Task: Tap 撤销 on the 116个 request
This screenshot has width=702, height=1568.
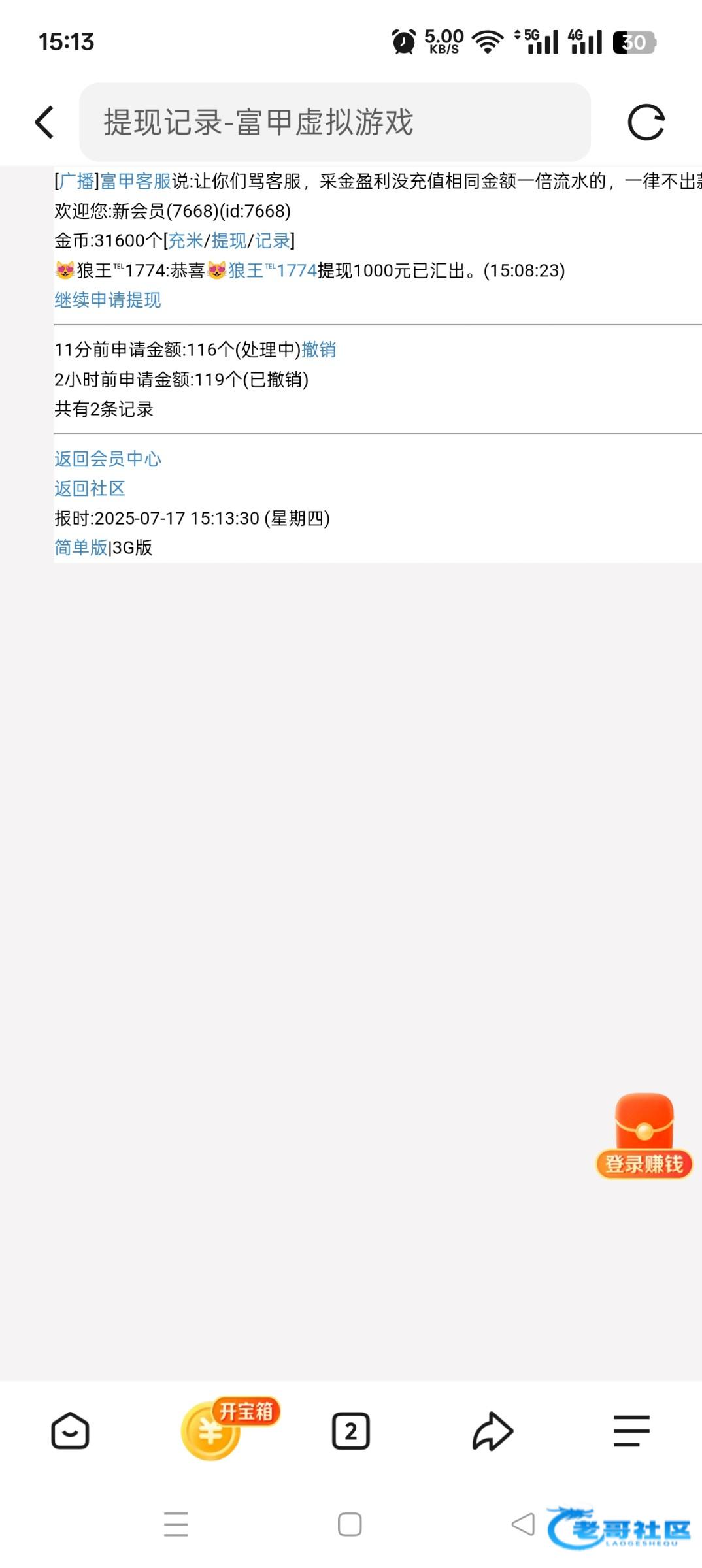Action: (x=319, y=350)
